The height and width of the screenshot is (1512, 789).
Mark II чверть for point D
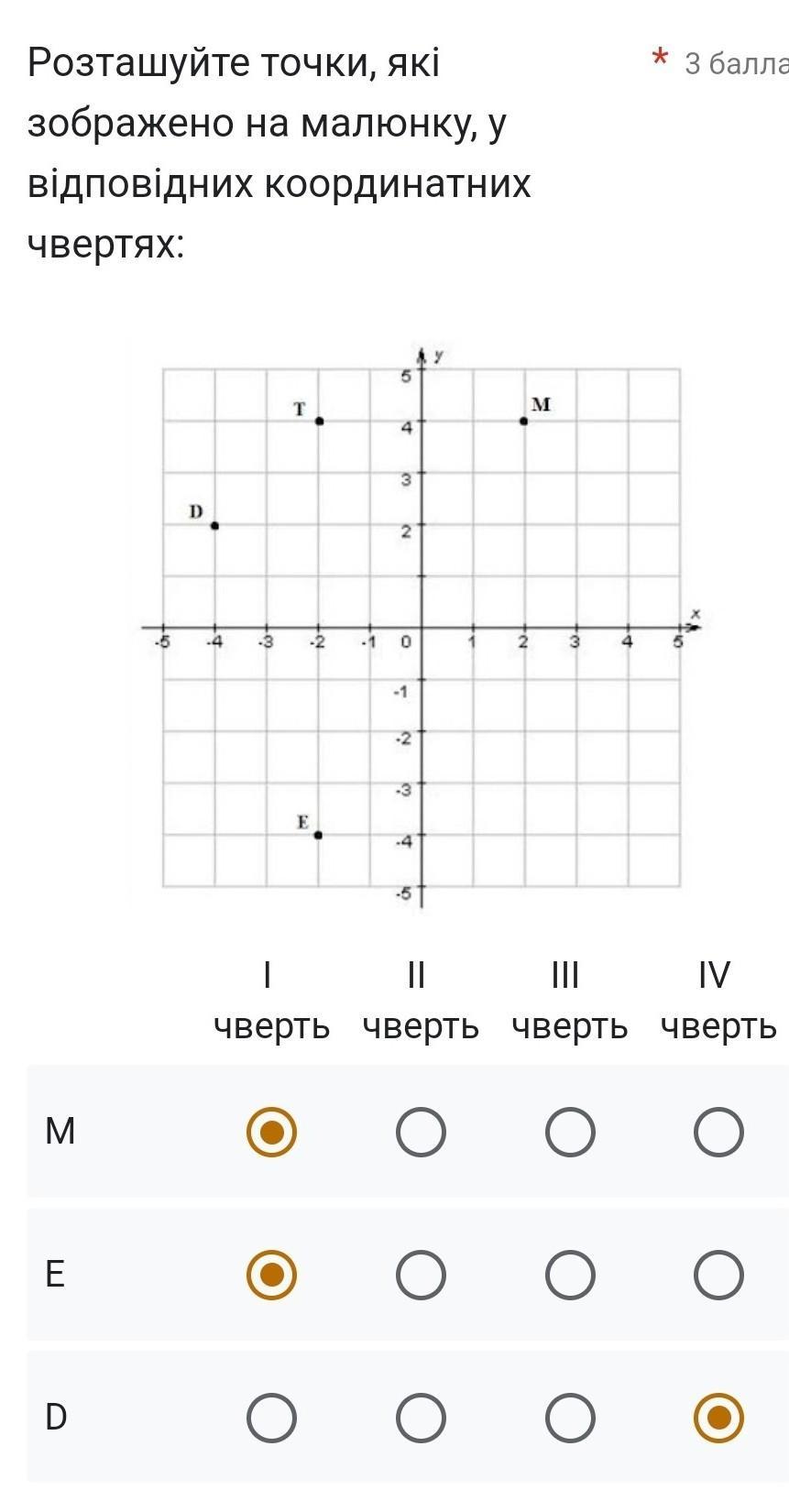pos(421,1418)
